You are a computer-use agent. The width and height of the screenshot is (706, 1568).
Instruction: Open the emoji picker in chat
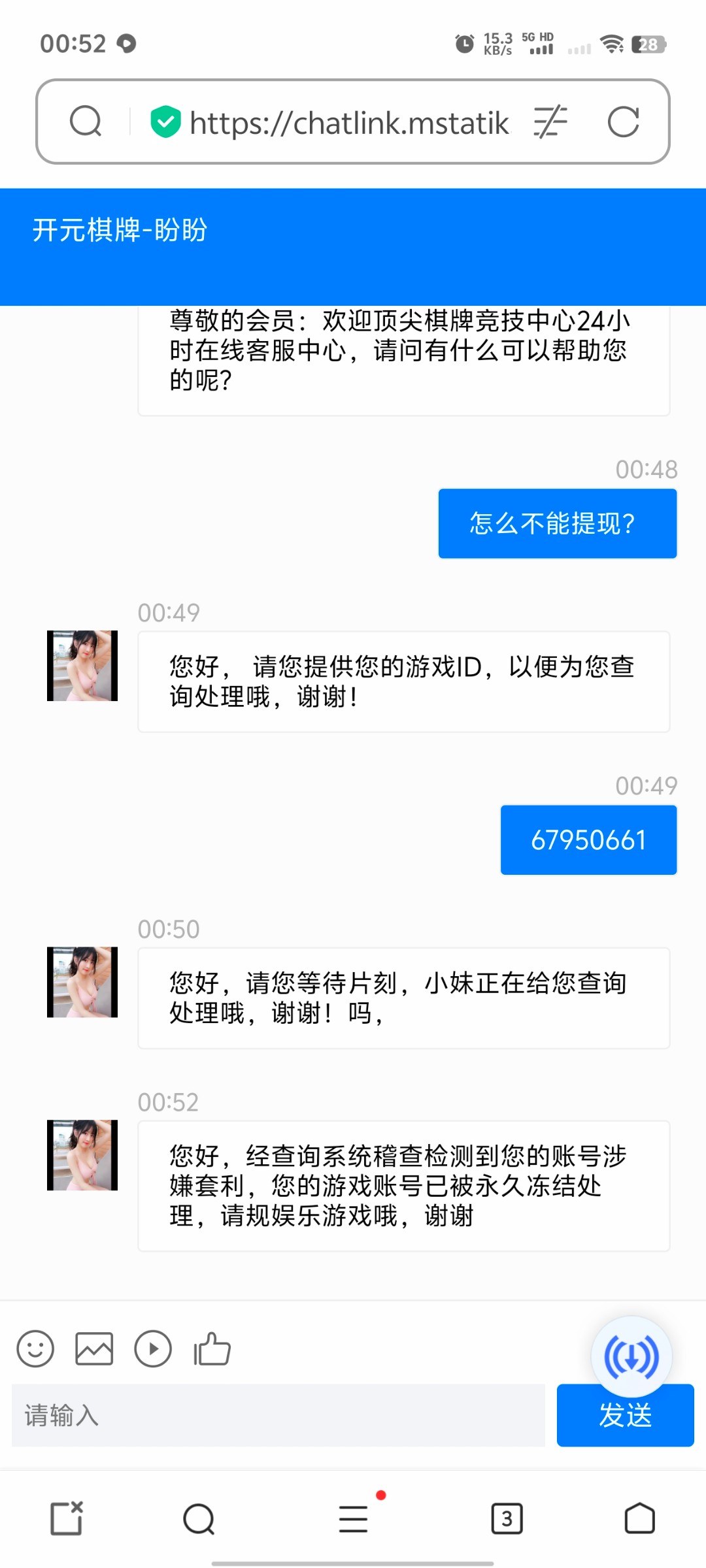pos(35,1349)
